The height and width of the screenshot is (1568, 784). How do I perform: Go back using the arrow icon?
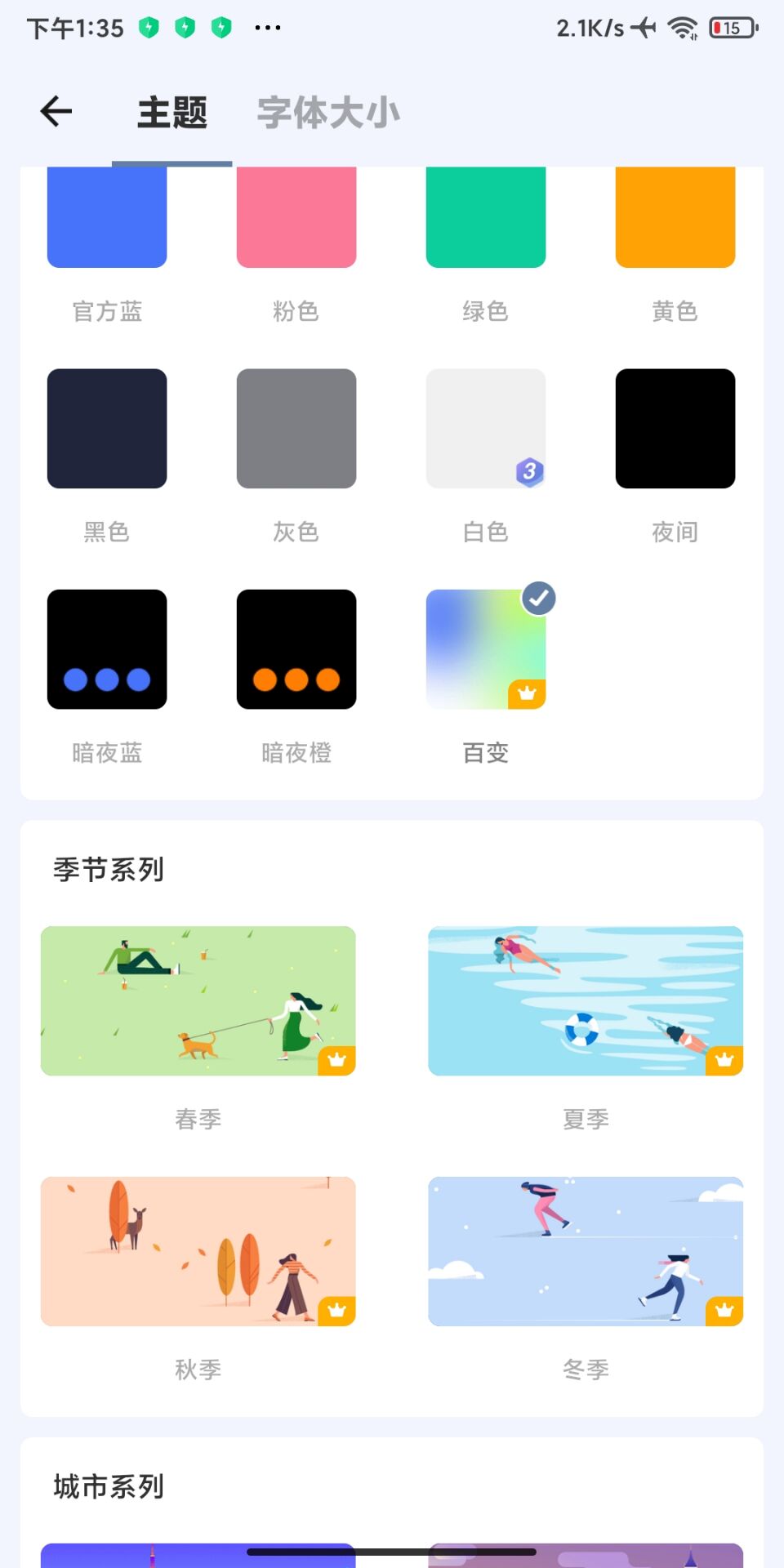(x=56, y=112)
